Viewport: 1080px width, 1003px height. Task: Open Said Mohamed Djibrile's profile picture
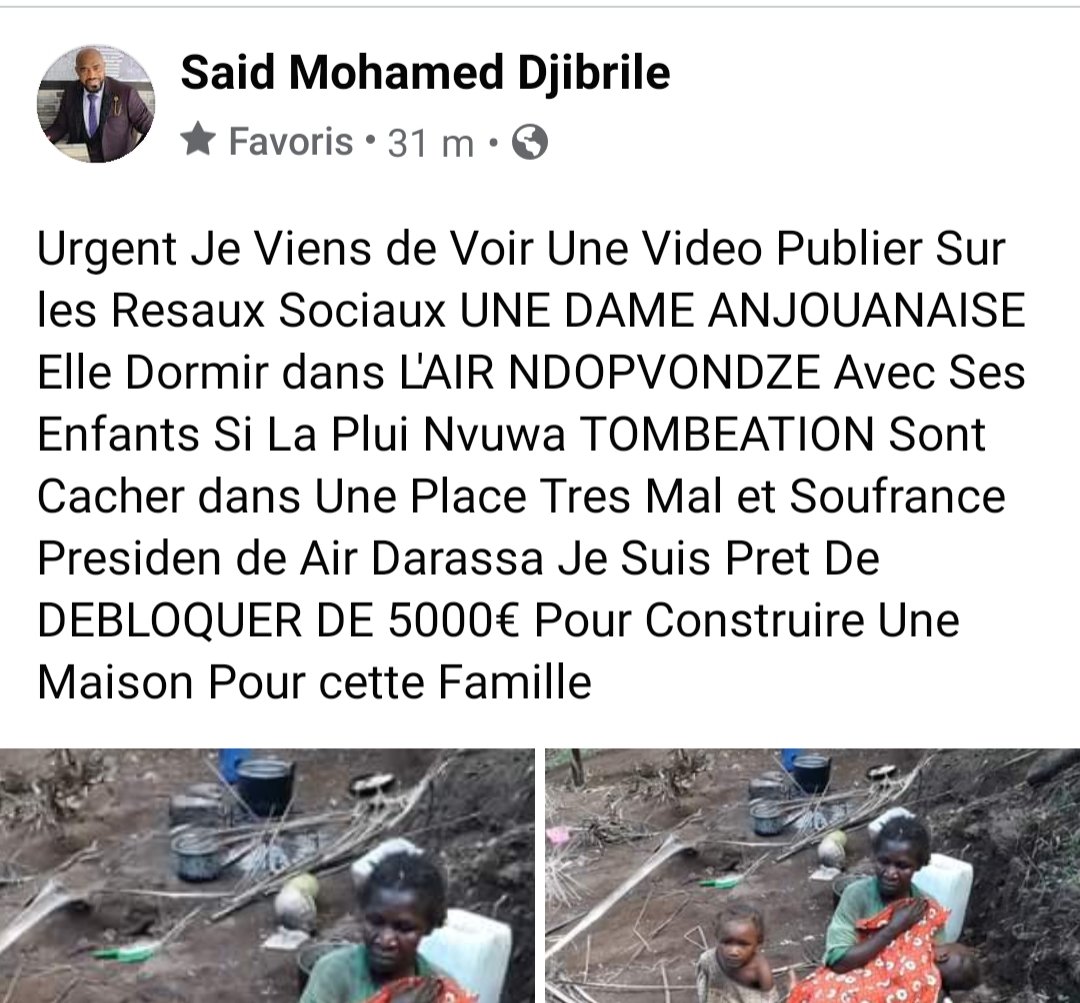click(x=96, y=104)
